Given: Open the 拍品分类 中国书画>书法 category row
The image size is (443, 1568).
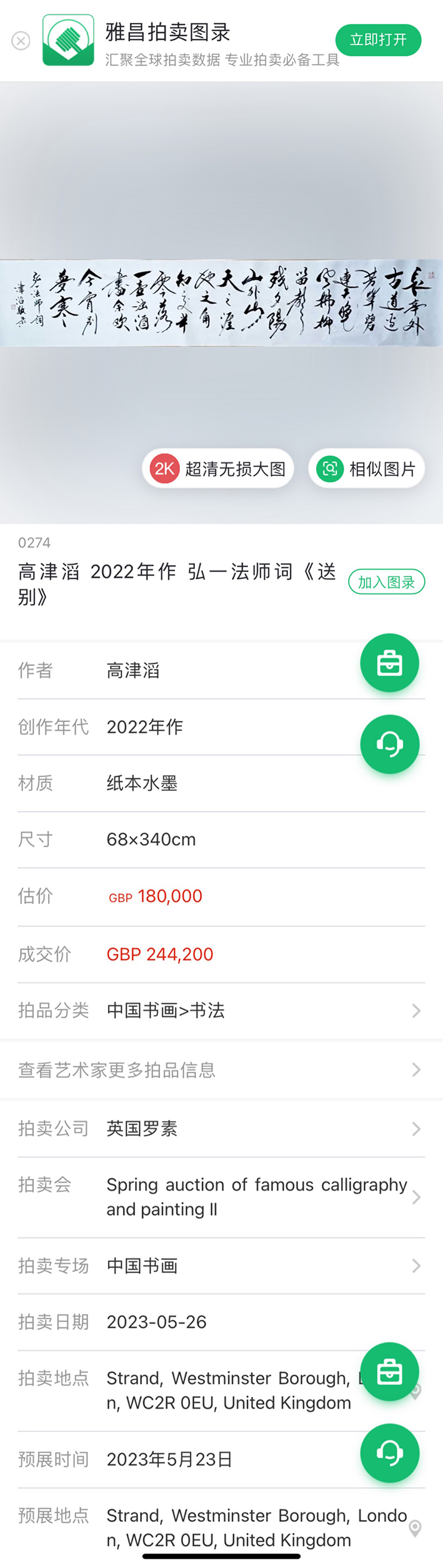Looking at the screenshot, I should (221, 1011).
